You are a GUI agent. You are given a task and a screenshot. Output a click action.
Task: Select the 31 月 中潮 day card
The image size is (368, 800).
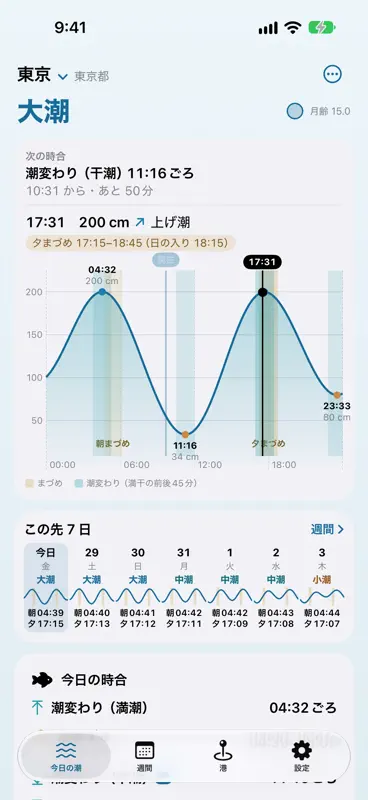(184, 587)
